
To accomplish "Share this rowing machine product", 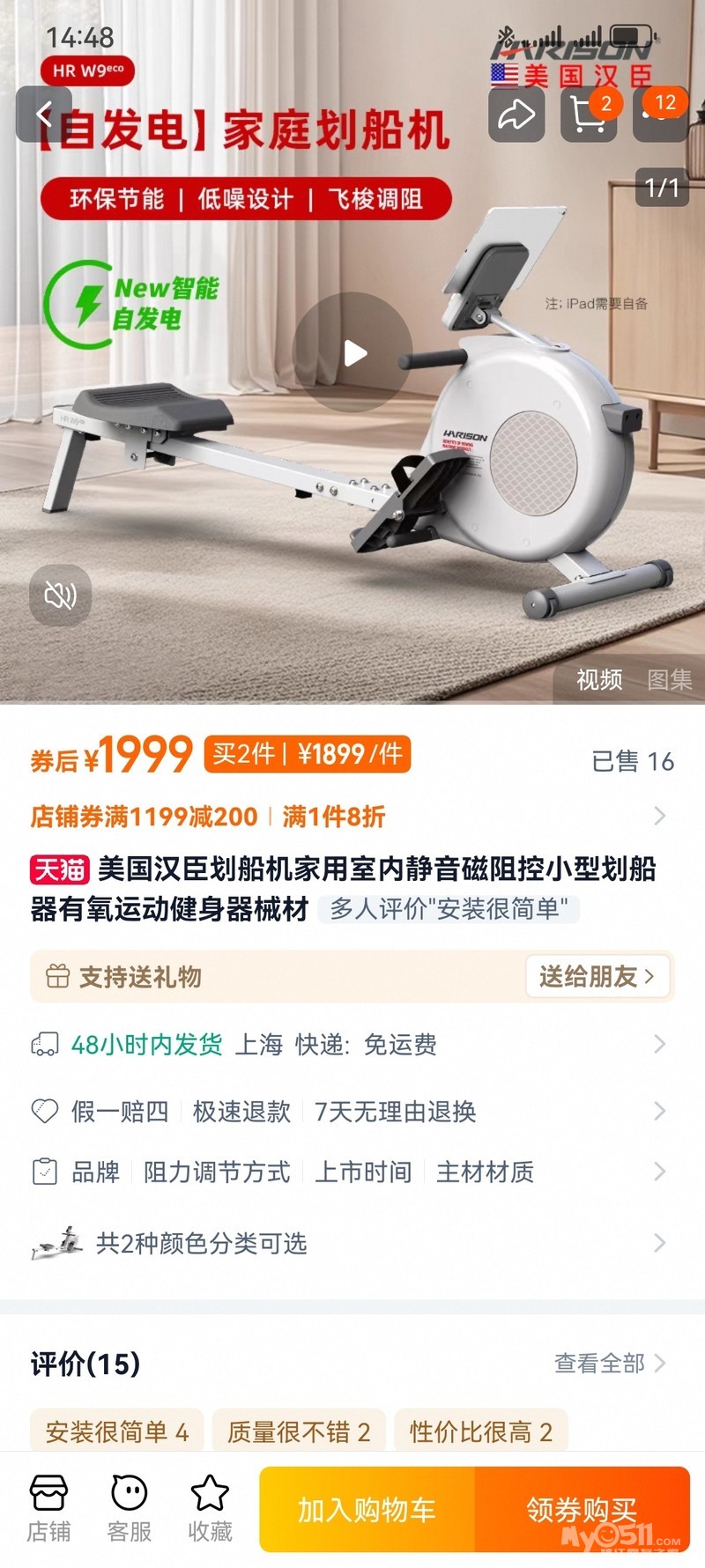I will (516, 115).
